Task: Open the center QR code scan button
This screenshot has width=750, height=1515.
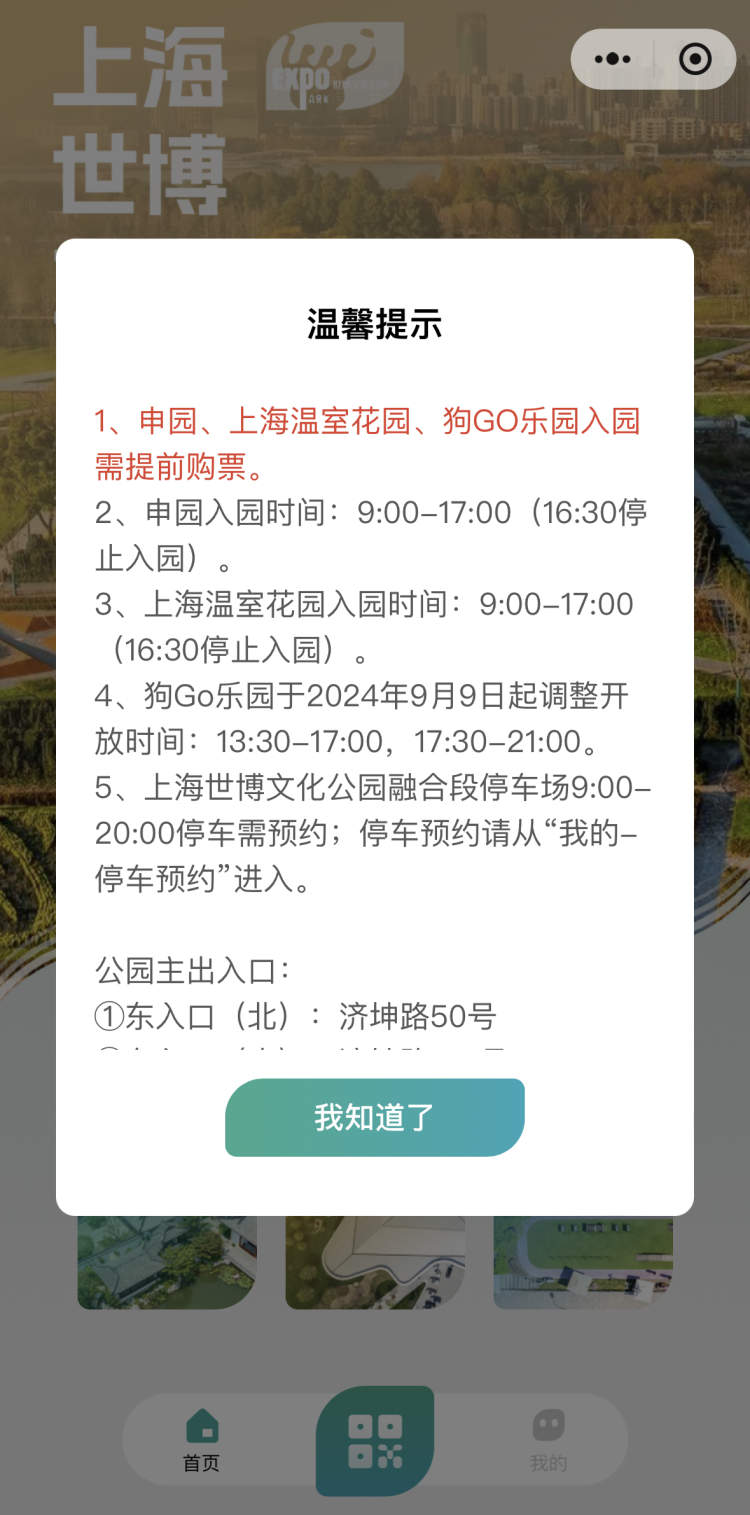Action: coord(375,1441)
